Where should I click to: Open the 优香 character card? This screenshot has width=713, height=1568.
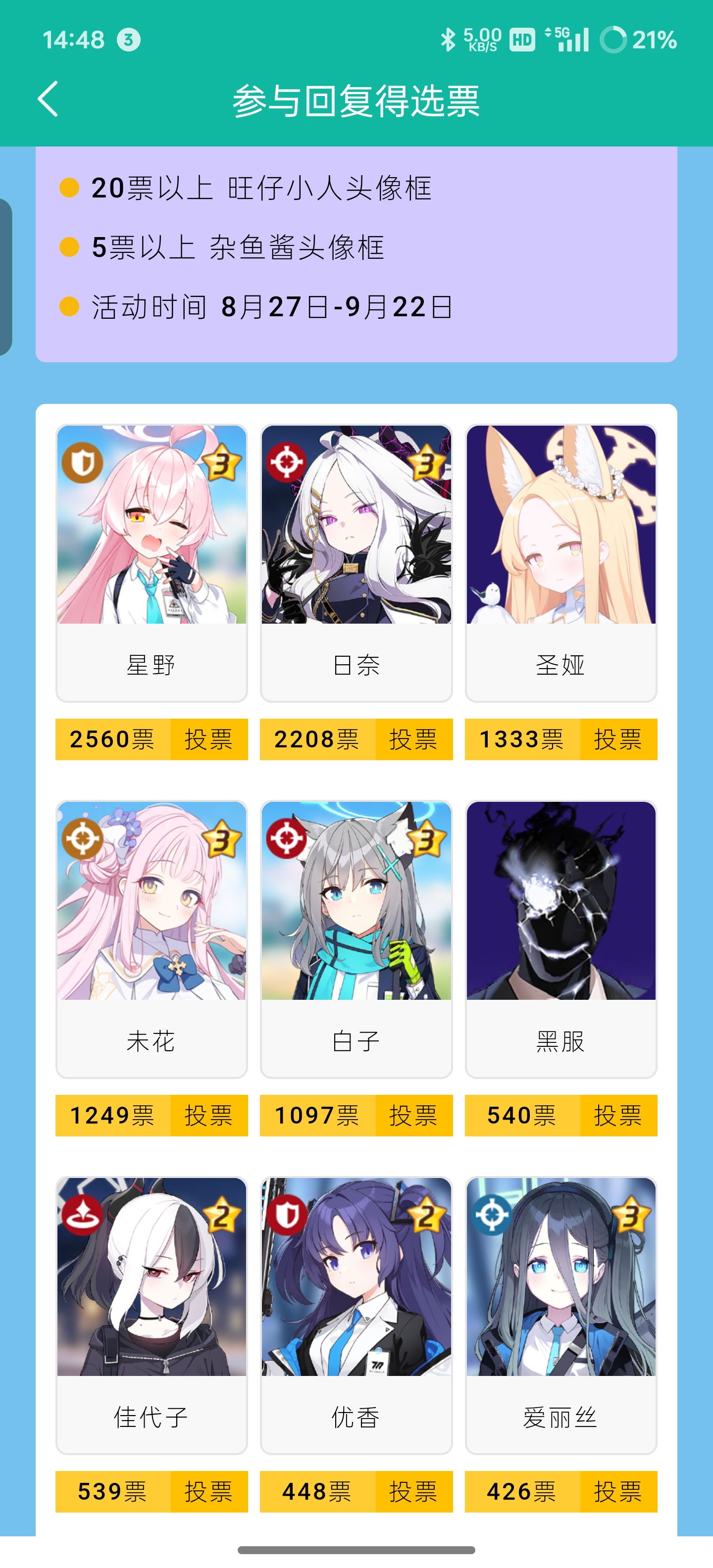click(356, 1315)
